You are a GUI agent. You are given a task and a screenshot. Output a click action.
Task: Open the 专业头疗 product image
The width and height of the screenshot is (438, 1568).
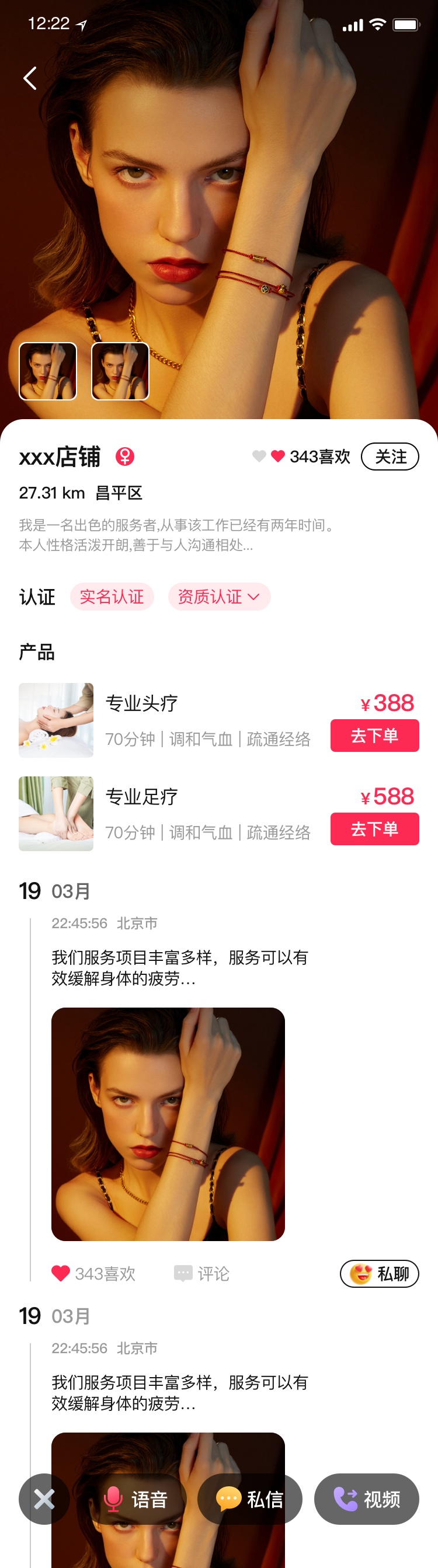56,720
